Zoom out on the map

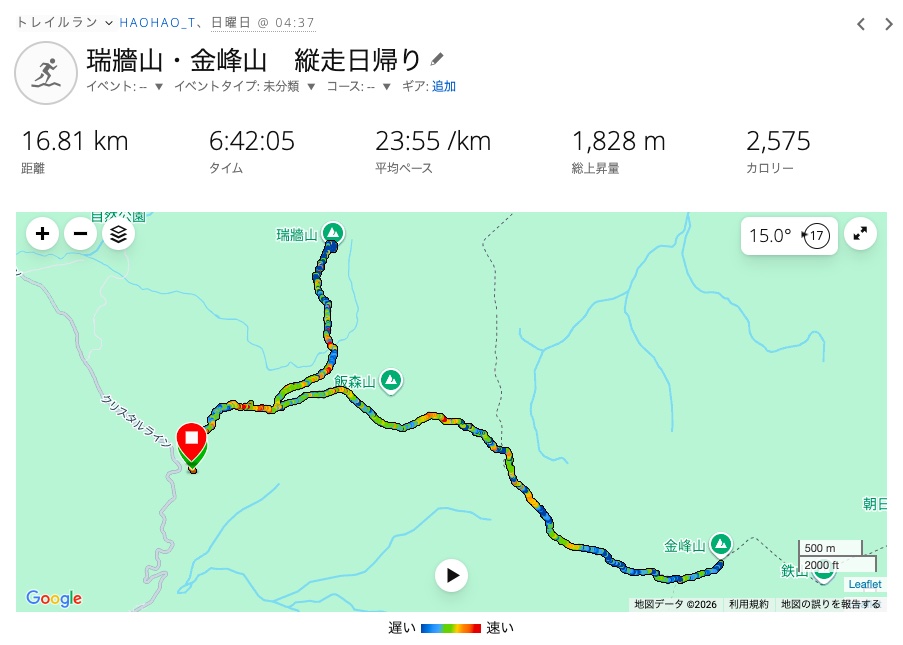pyautogui.click(x=81, y=234)
